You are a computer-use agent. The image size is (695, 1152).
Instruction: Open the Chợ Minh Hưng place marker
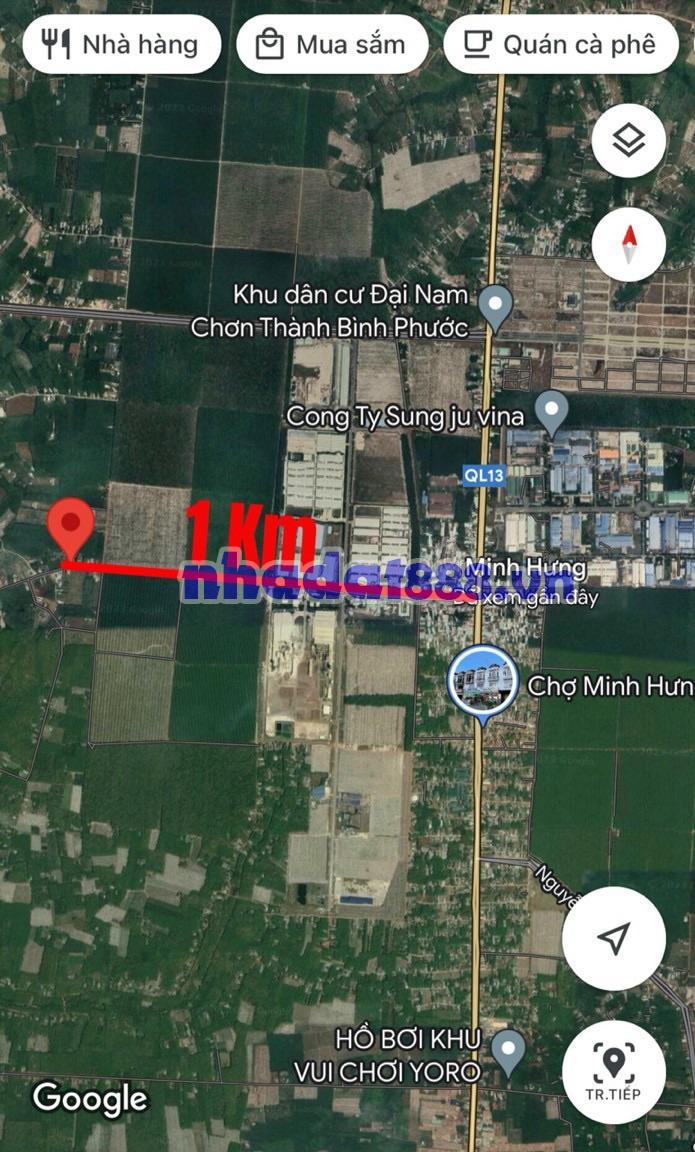482,680
